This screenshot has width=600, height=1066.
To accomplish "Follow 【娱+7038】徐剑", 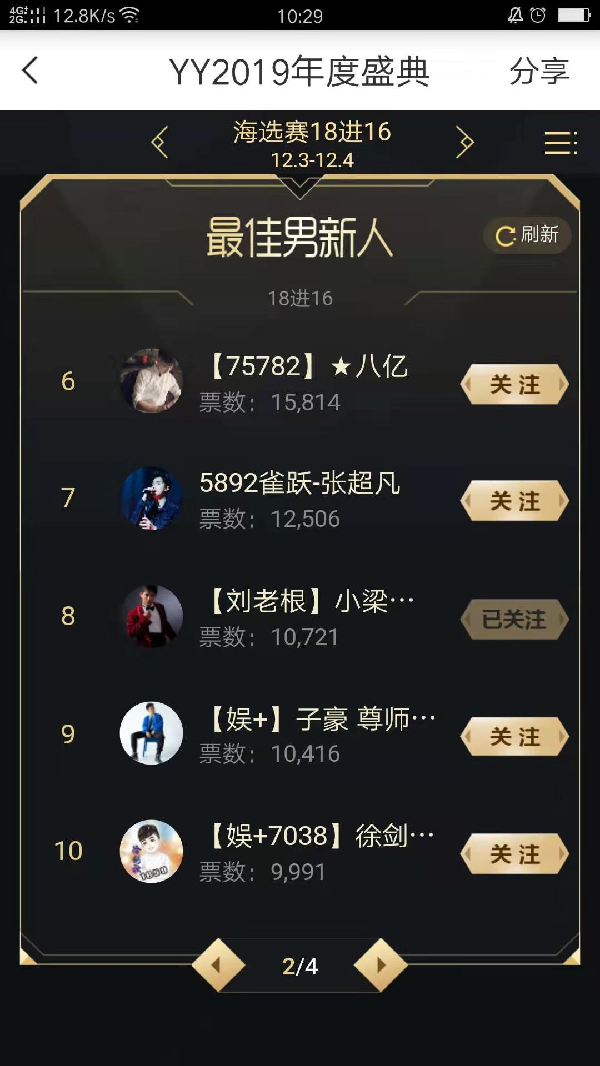I will 514,854.
